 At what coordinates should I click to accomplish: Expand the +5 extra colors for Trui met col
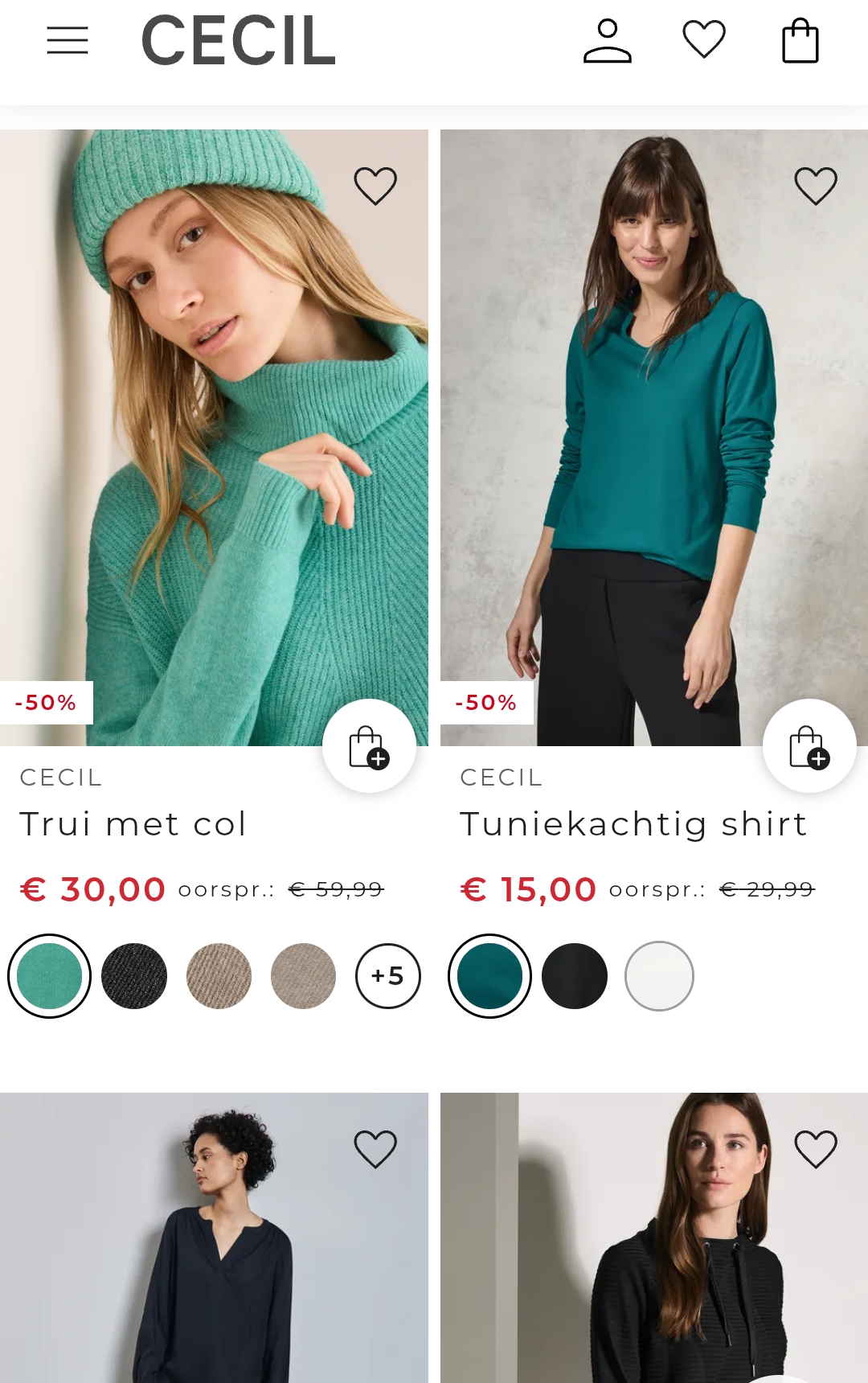[x=387, y=975]
